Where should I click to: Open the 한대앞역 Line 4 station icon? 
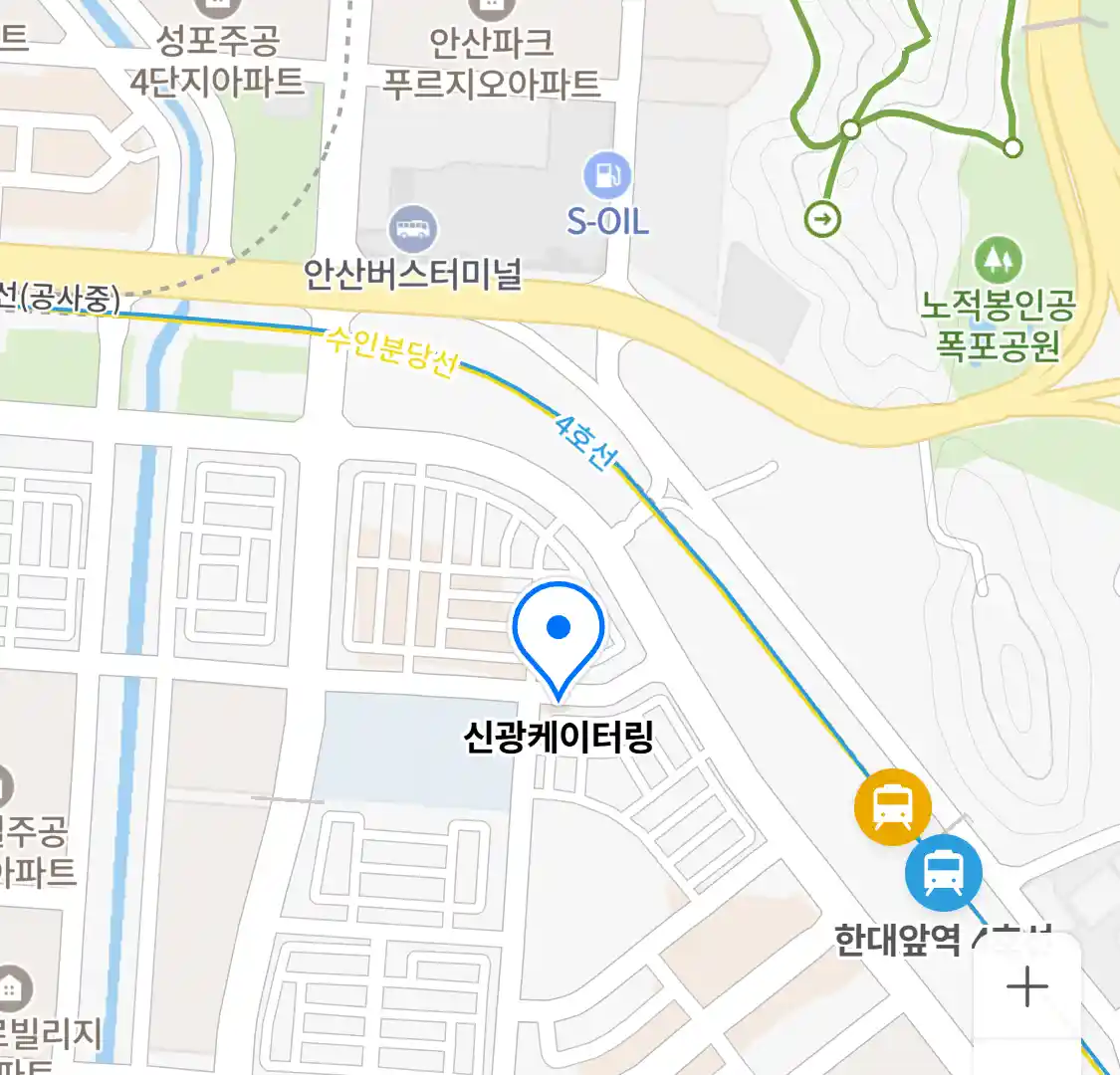tap(943, 874)
